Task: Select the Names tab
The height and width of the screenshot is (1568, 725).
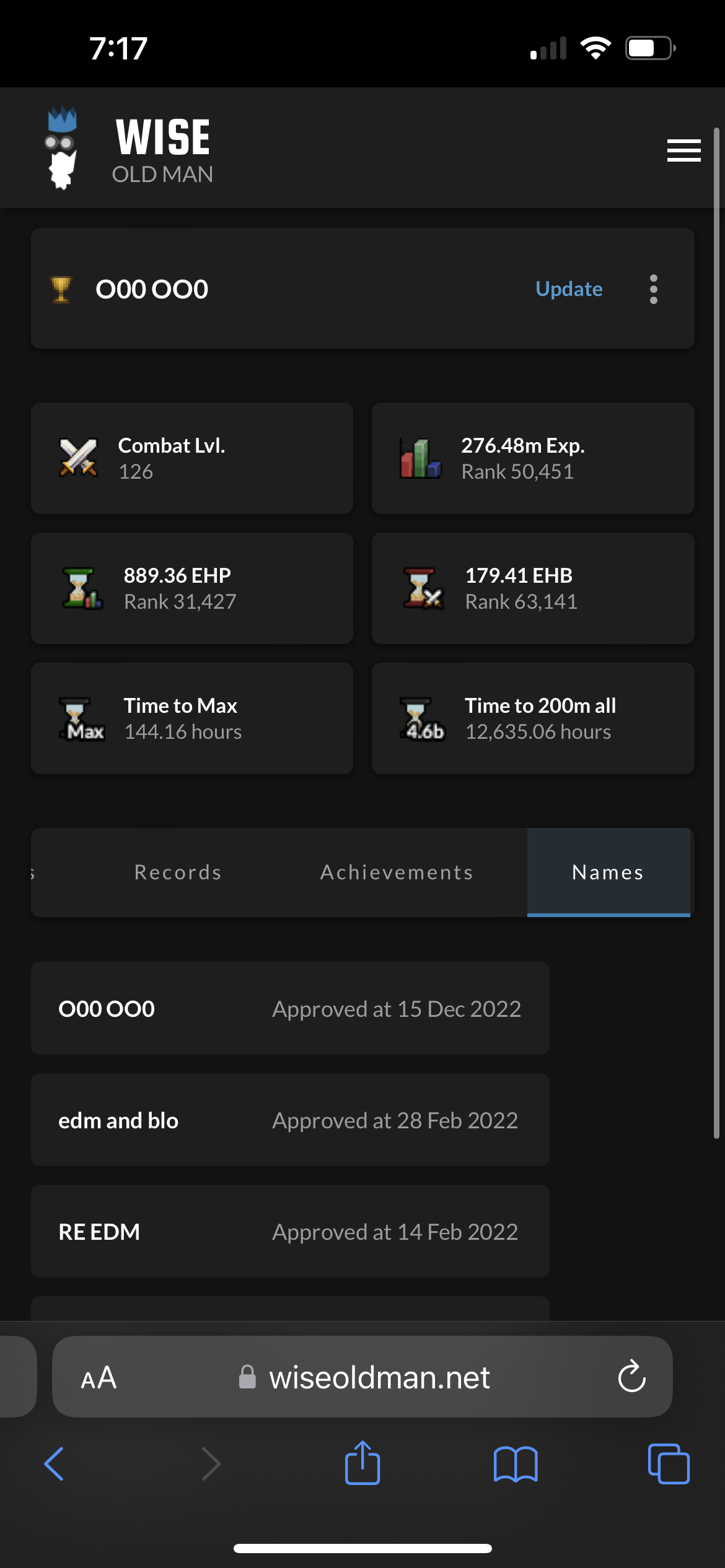Action: pyautogui.click(x=608, y=872)
